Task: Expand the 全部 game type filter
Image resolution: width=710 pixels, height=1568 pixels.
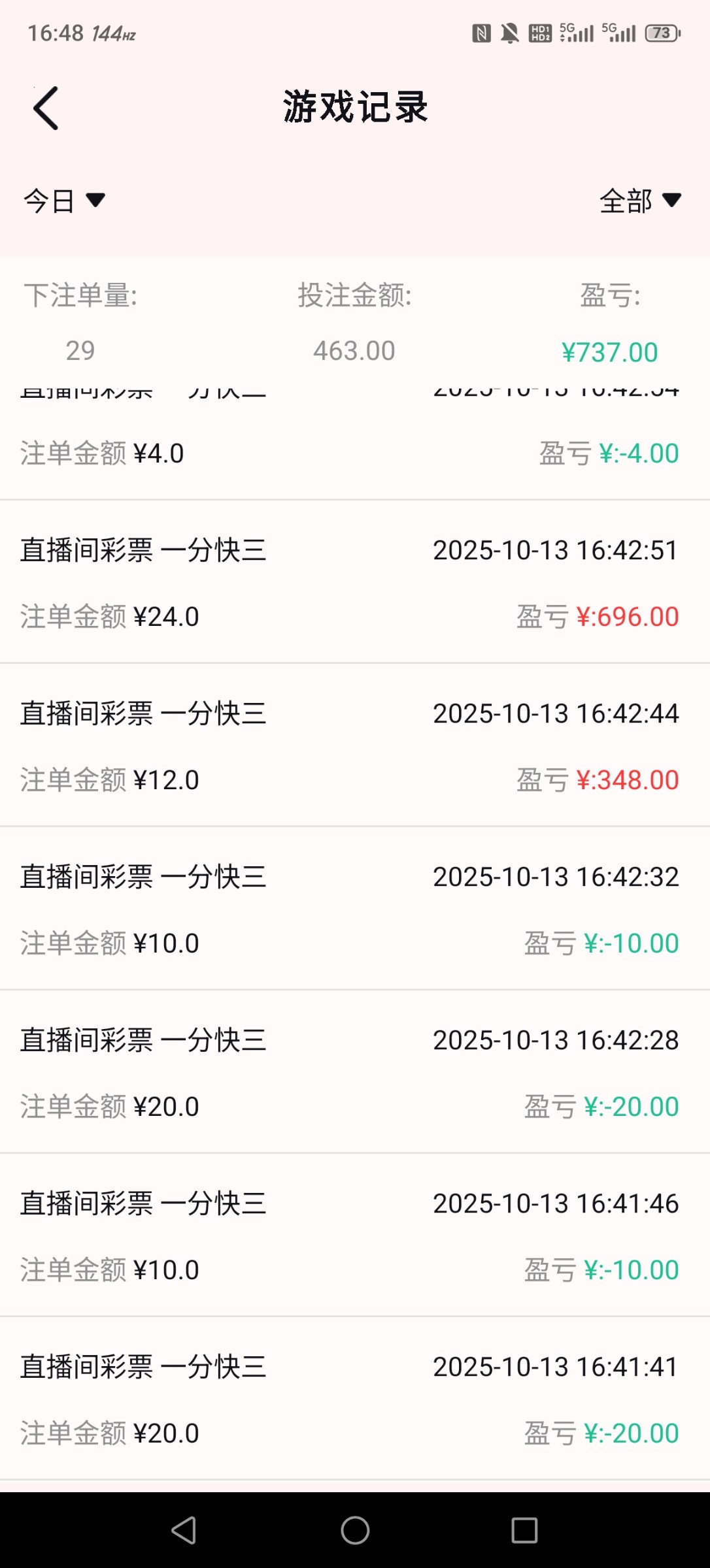Action: 637,201
